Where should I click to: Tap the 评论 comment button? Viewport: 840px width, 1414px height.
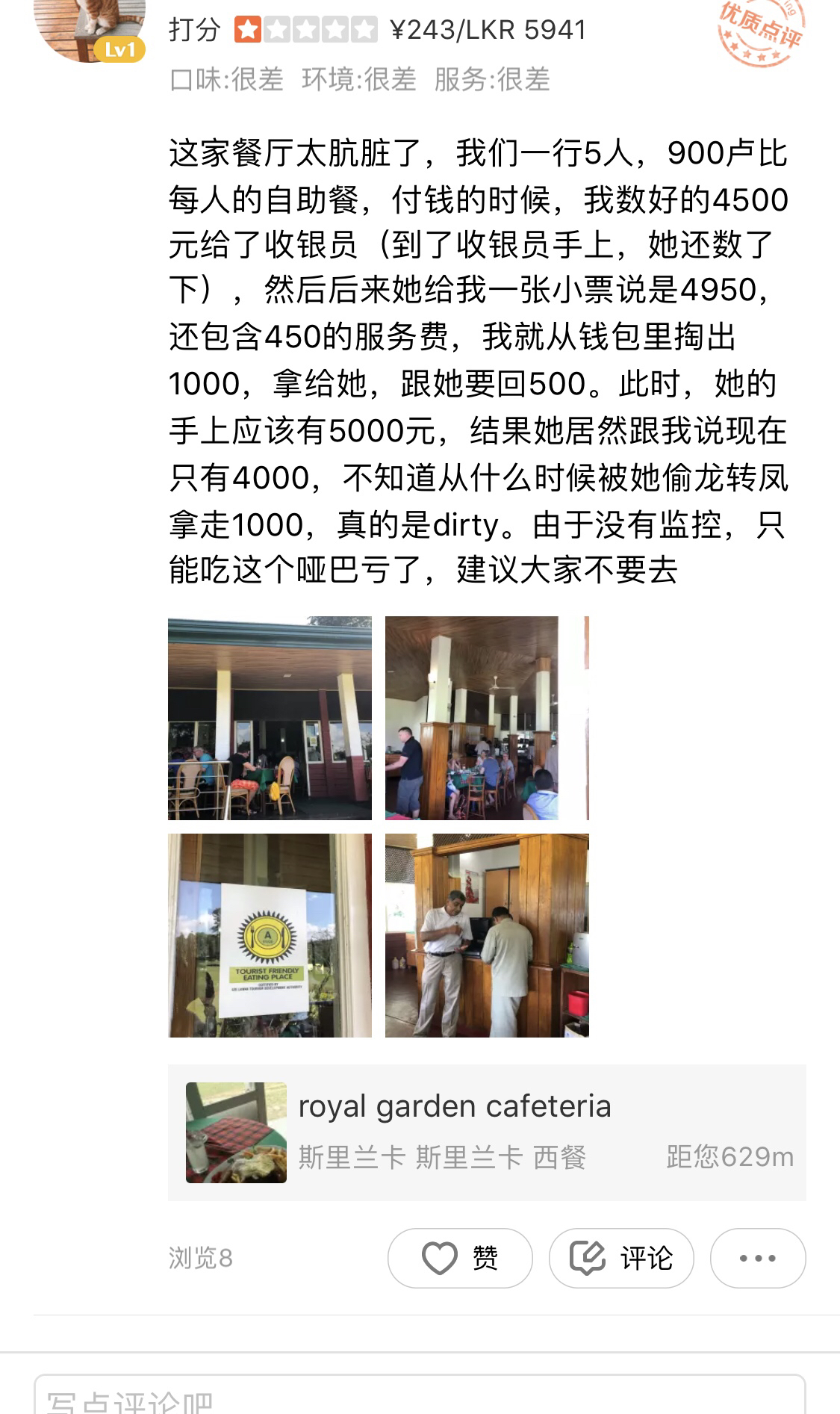click(621, 1258)
